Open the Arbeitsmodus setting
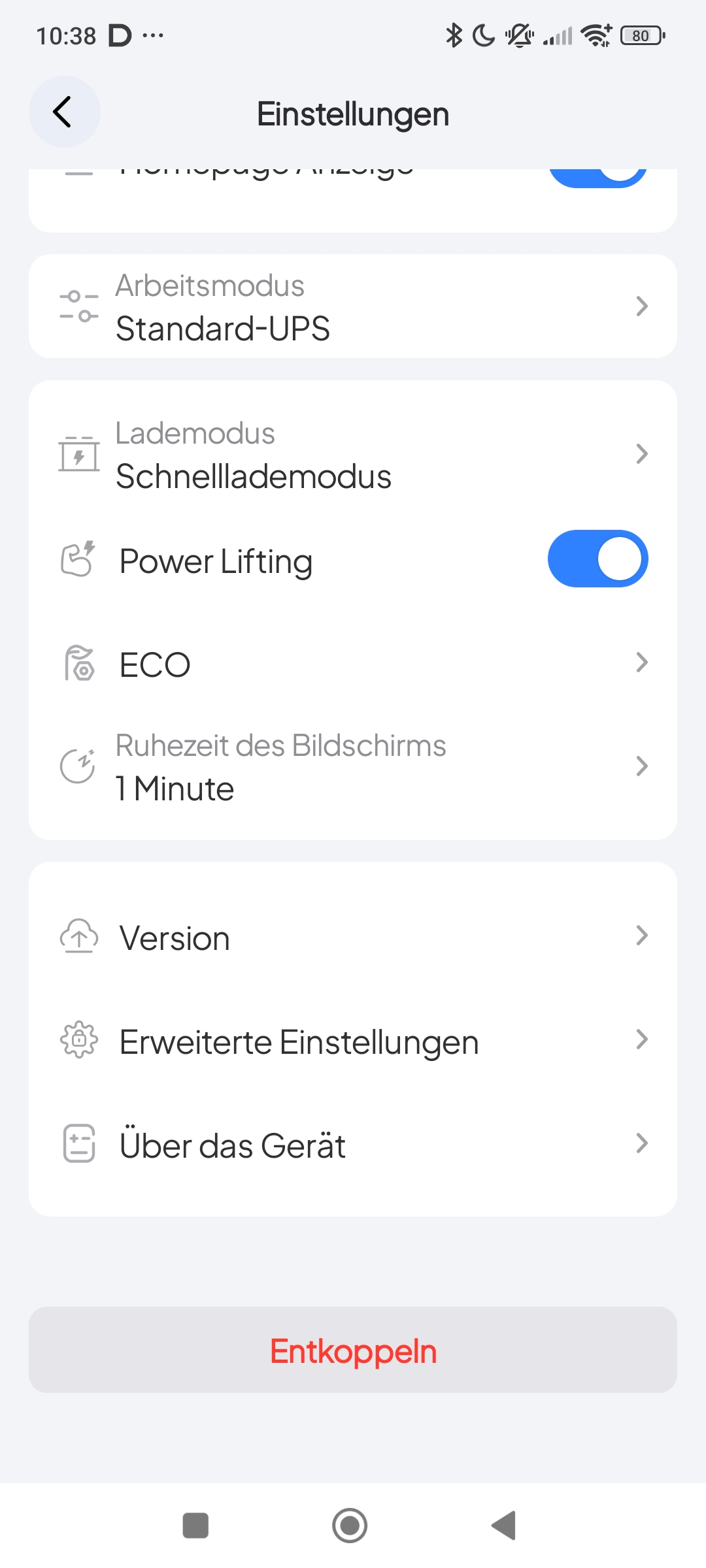 click(x=353, y=306)
